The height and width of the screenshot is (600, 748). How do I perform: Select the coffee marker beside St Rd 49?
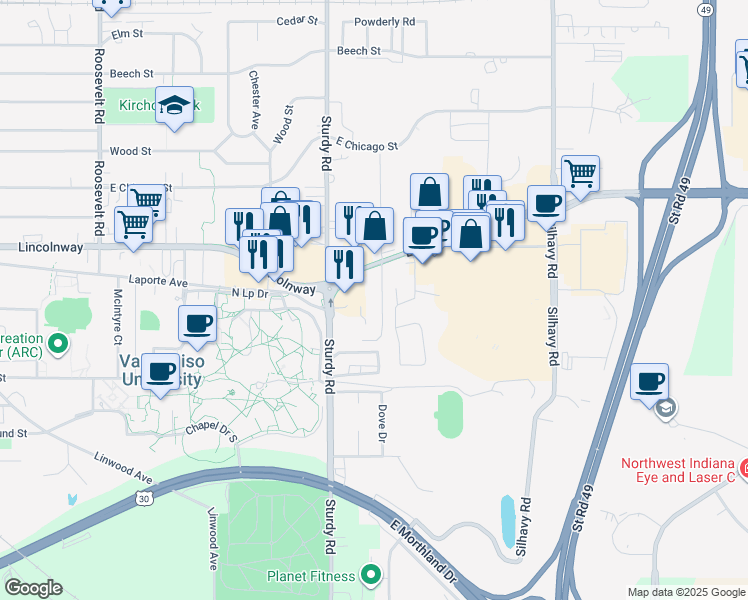(650, 382)
